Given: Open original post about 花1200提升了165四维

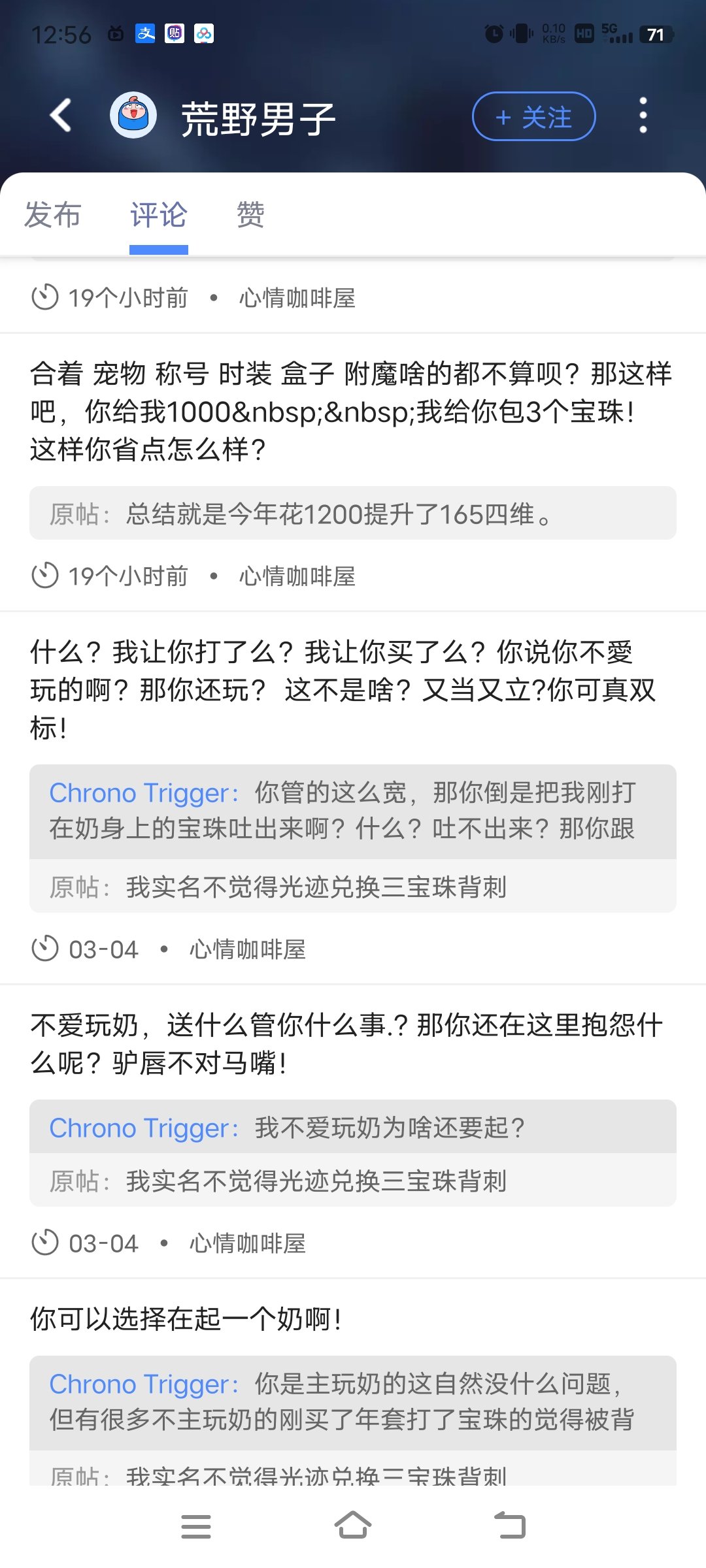Looking at the screenshot, I should pyautogui.click(x=352, y=514).
